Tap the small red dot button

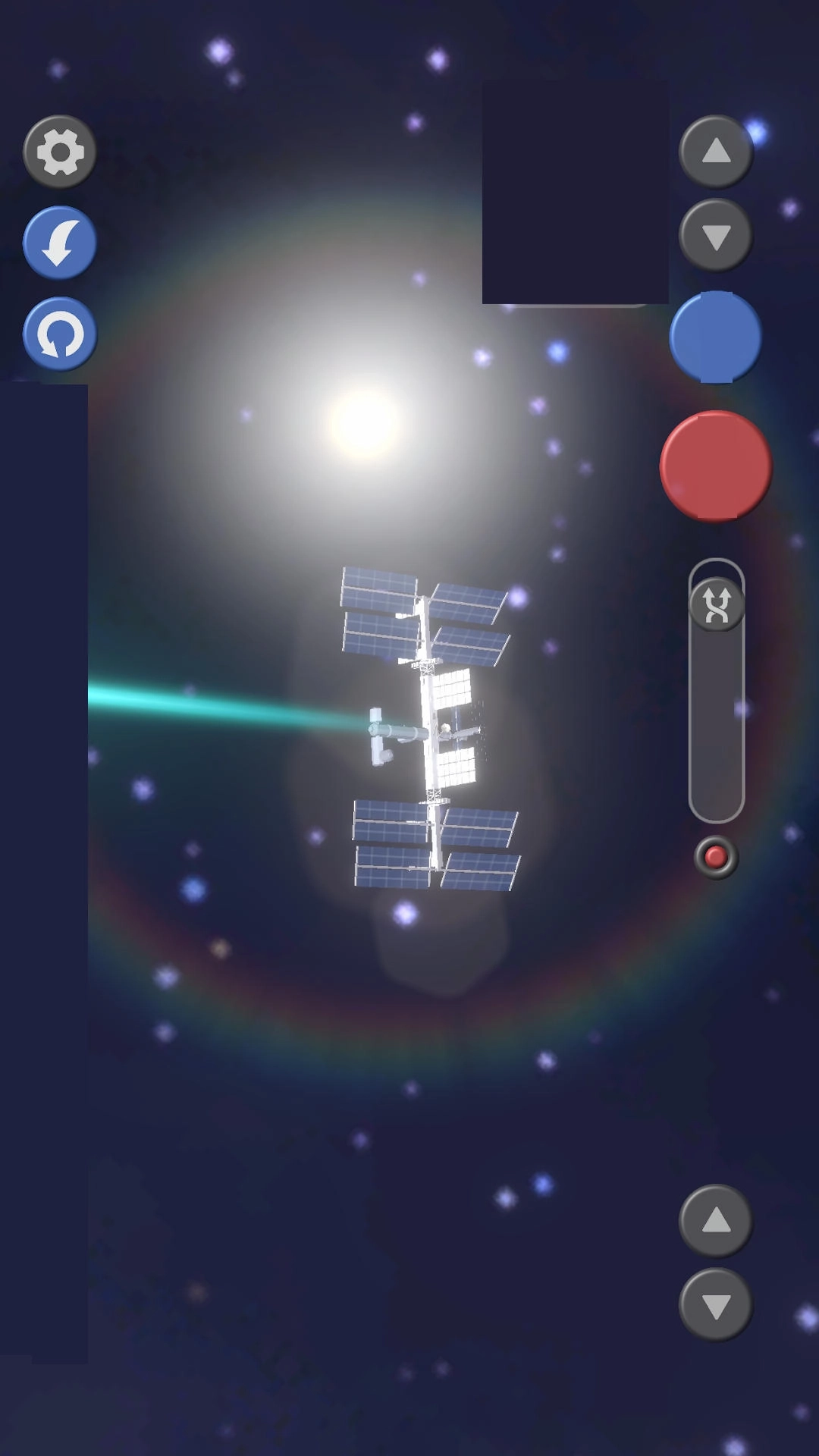(x=716, y=857)
